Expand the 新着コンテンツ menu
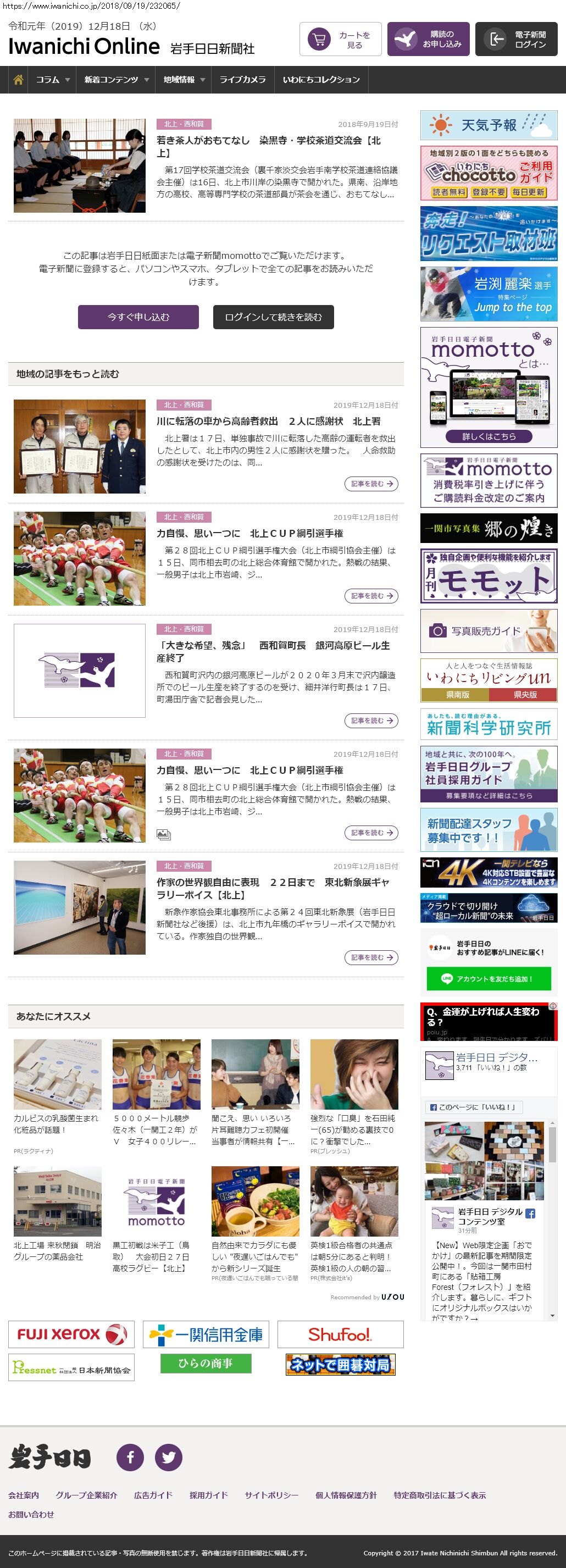566x1568 pixels. click(115, 80)
